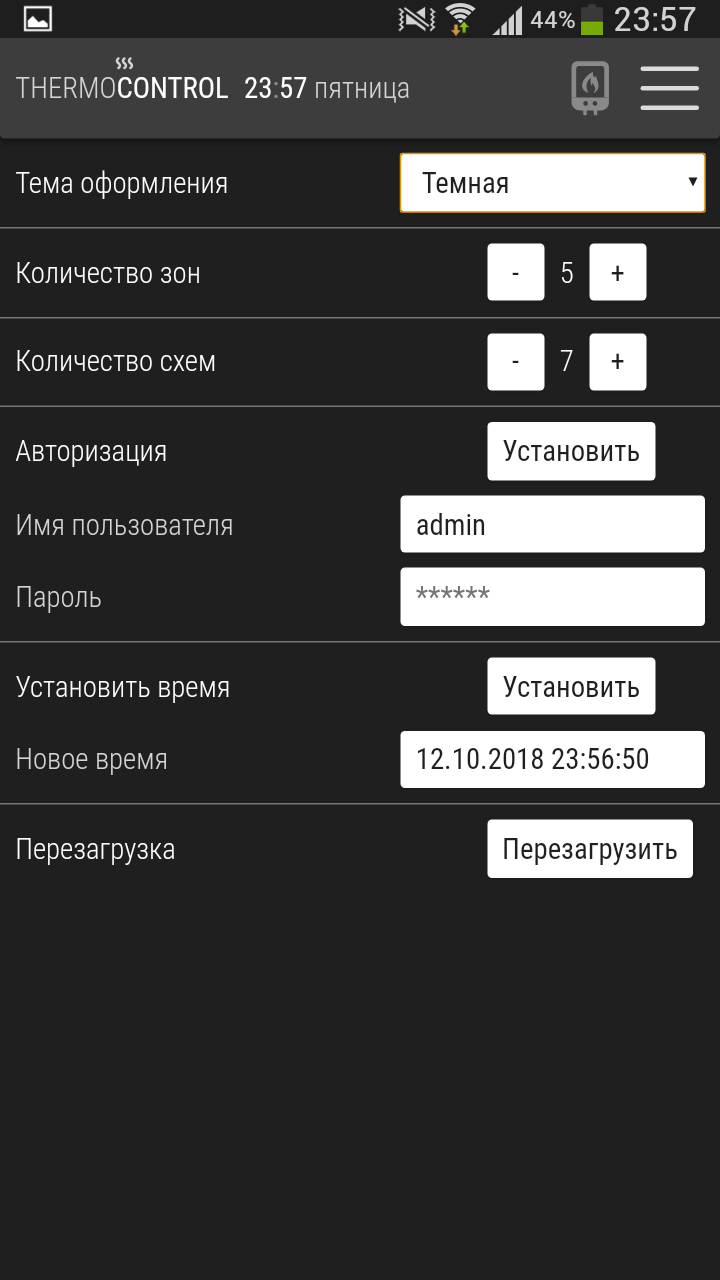Viewport: 720px width, 1280px height.
Task: Tap Установить next to Авторизация
Action: 571,451
